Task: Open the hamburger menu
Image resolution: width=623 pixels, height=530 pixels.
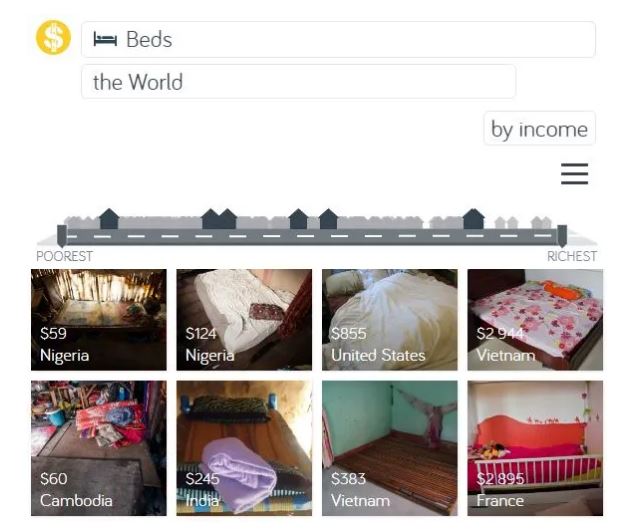Action: coord(574,174)
